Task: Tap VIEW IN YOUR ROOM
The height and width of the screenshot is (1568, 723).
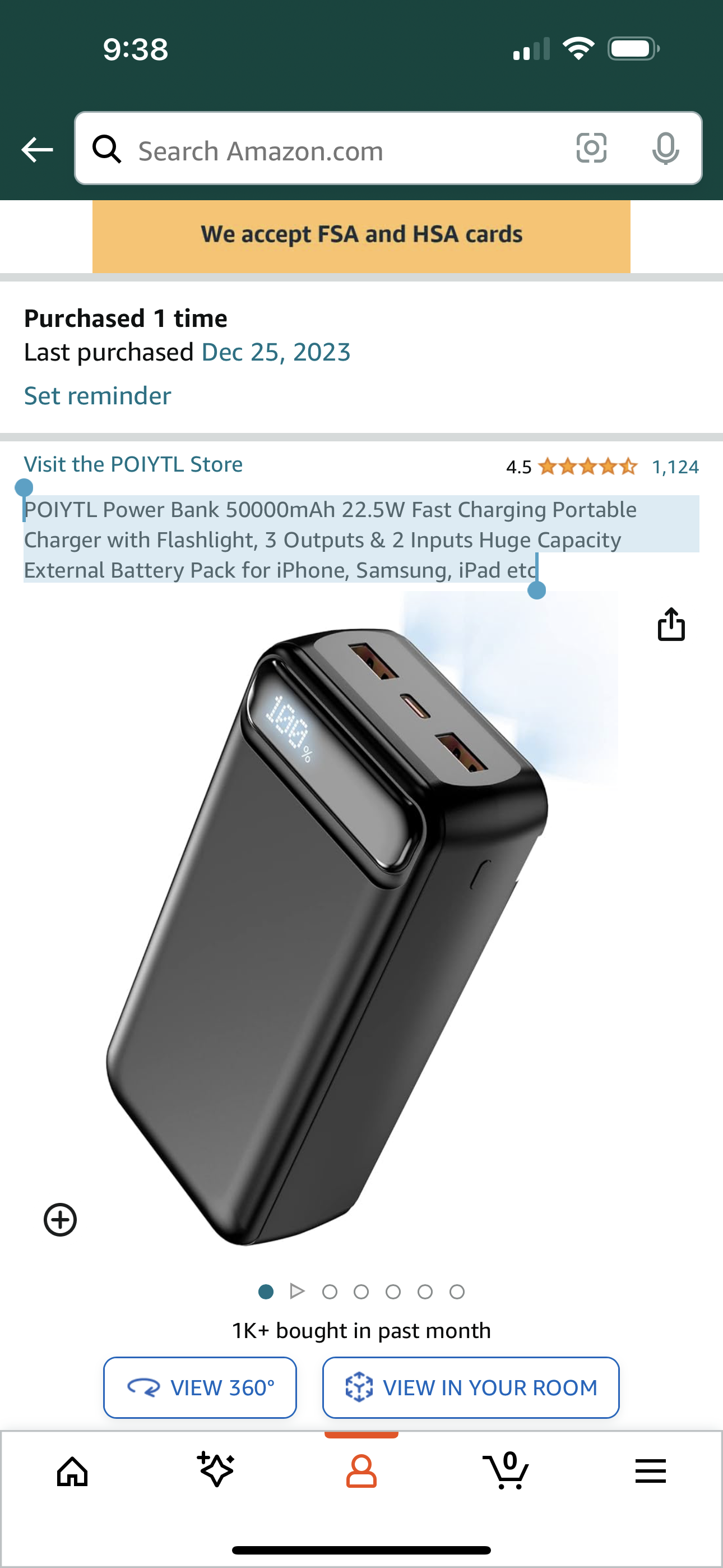Action: pos(470,1387)
